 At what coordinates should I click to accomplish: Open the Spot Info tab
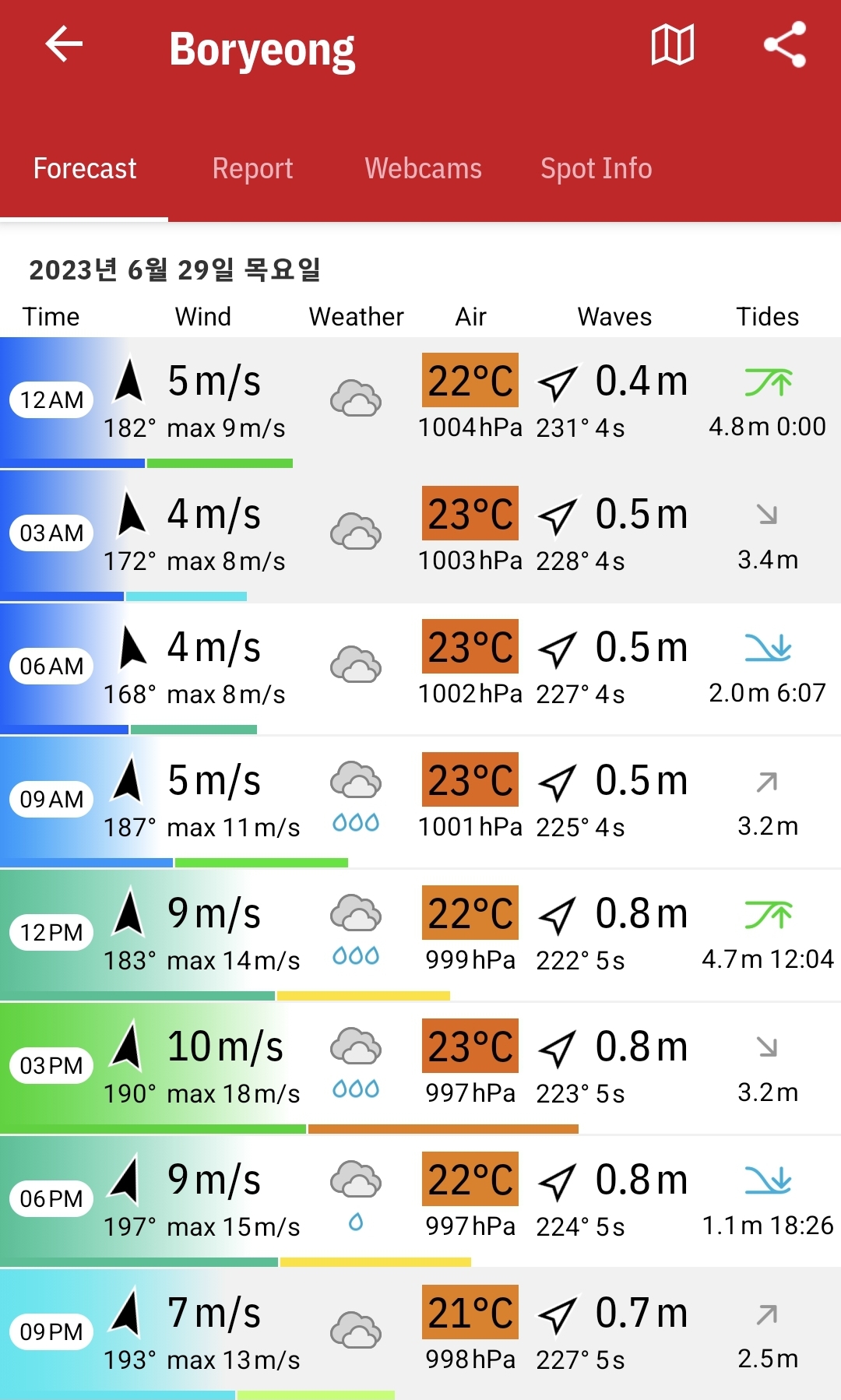pos(596,168)
